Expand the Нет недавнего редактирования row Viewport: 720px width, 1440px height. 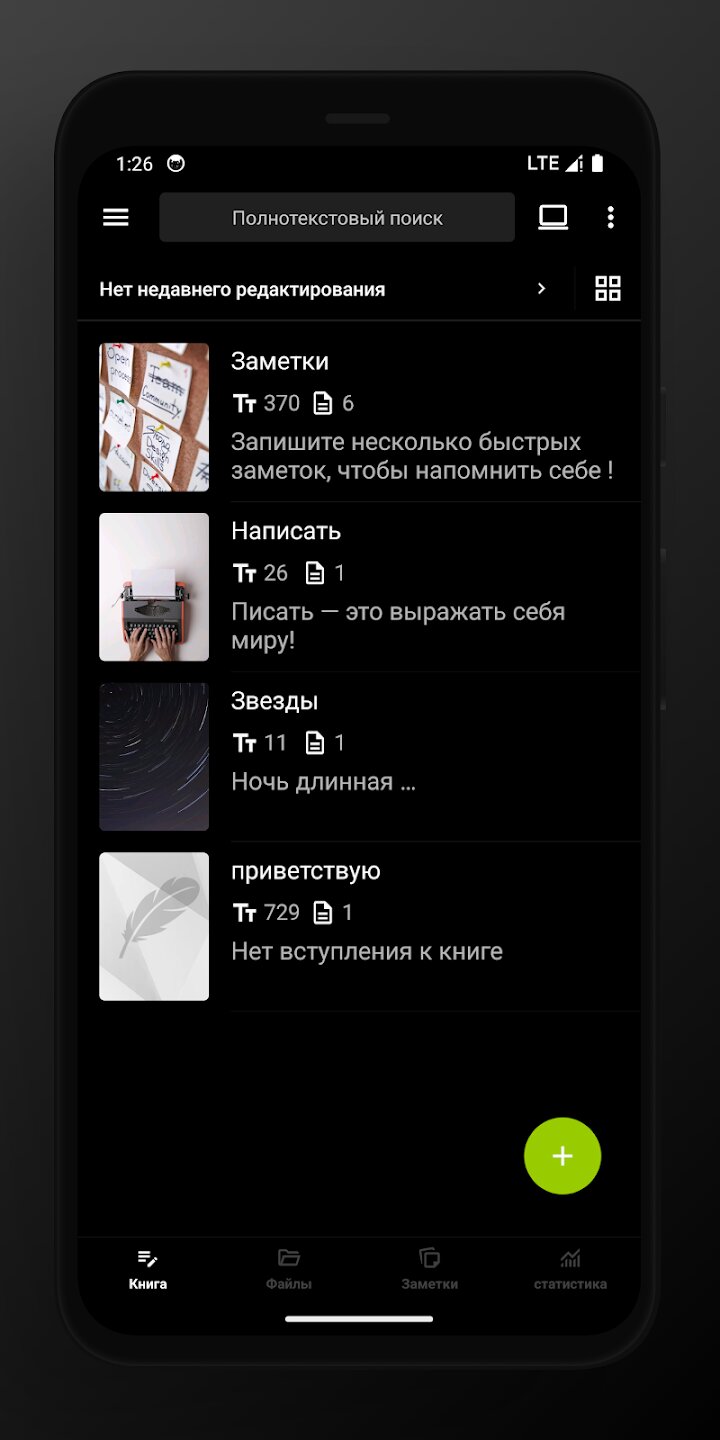coord(327,289)
